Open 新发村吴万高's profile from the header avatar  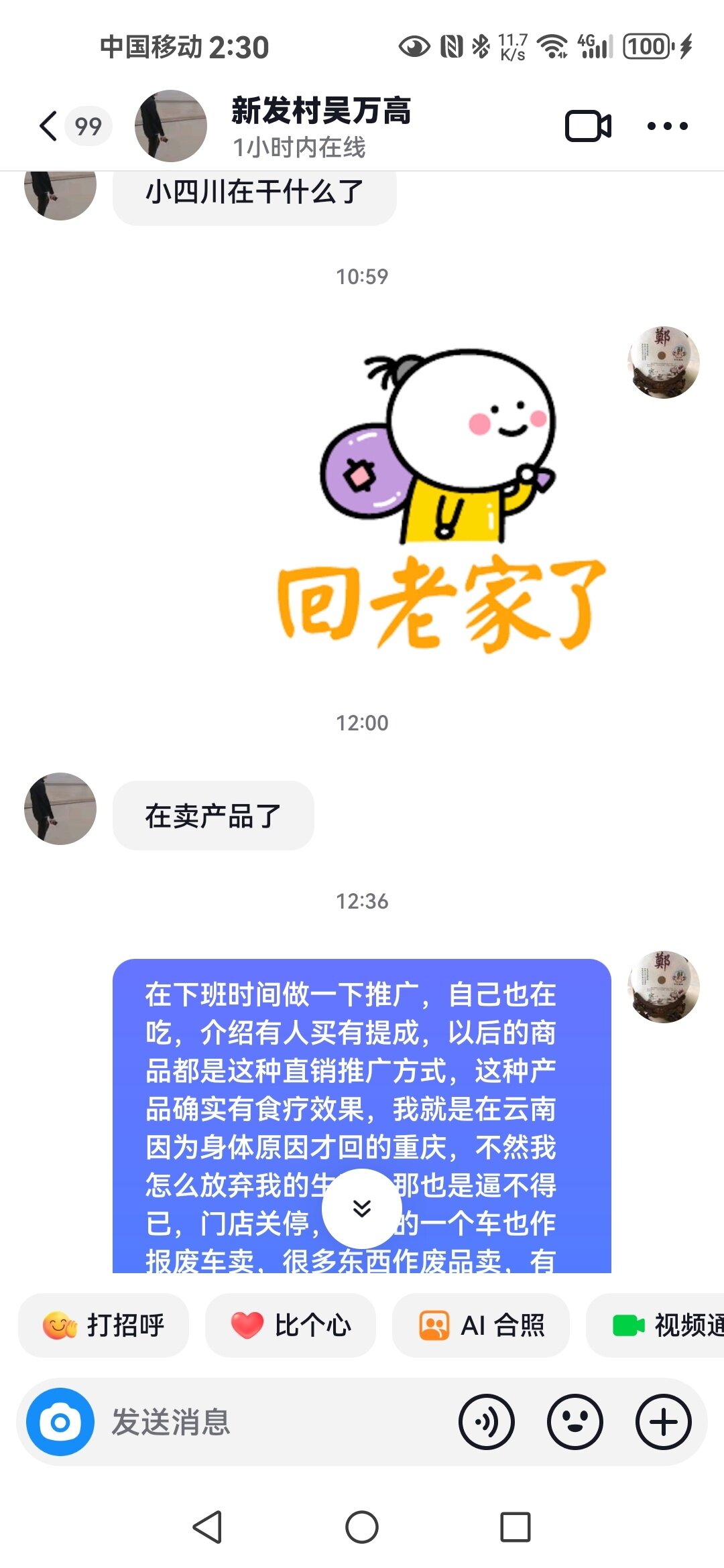pos(171,126)
